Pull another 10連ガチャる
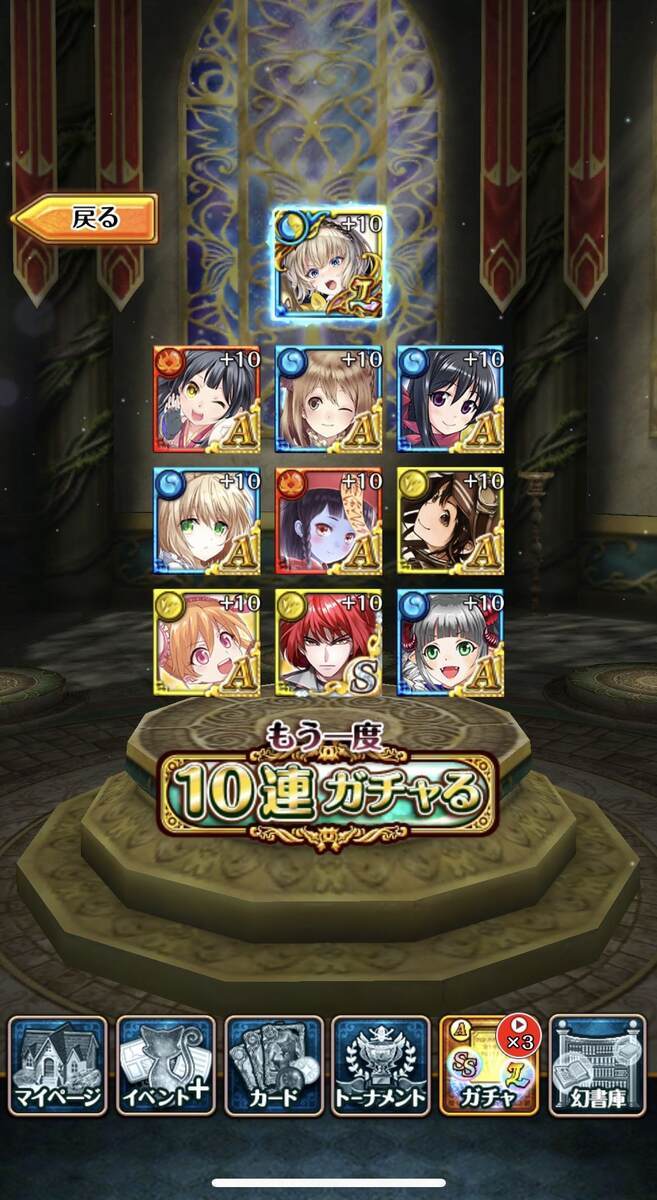This screenshot has height=1200, width=657. (x=328, y=791)
